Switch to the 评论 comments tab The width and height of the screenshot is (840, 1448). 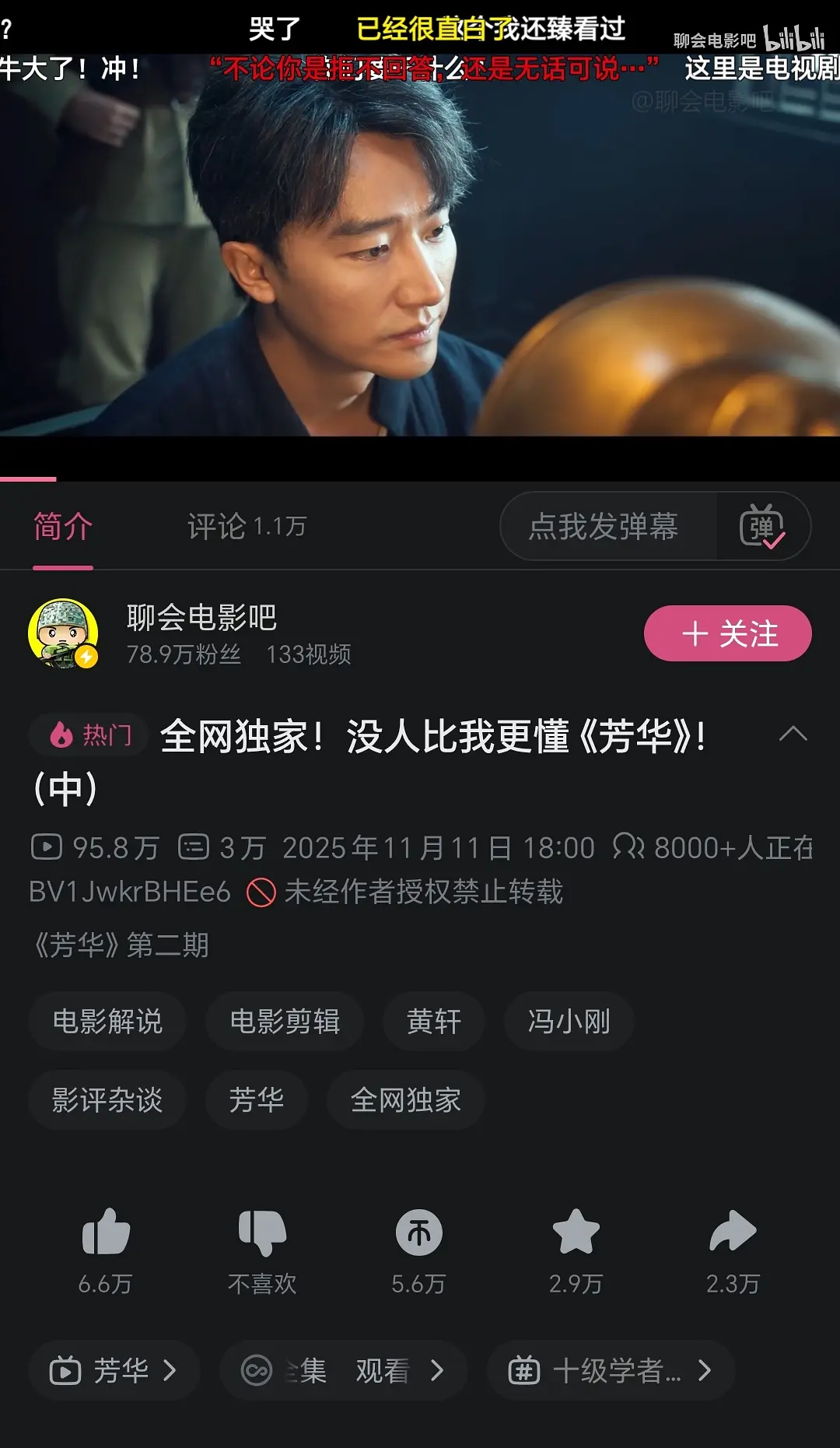pos(247,527)
